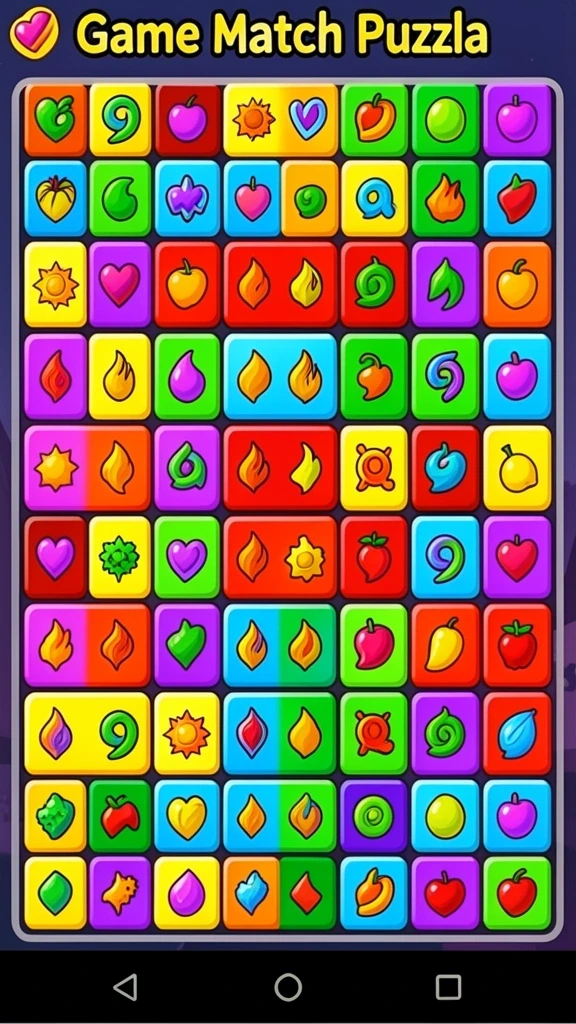Select the yellow lemon tile on yellow background
This screenshot has height=1024, width=576.
click(517, 468)
